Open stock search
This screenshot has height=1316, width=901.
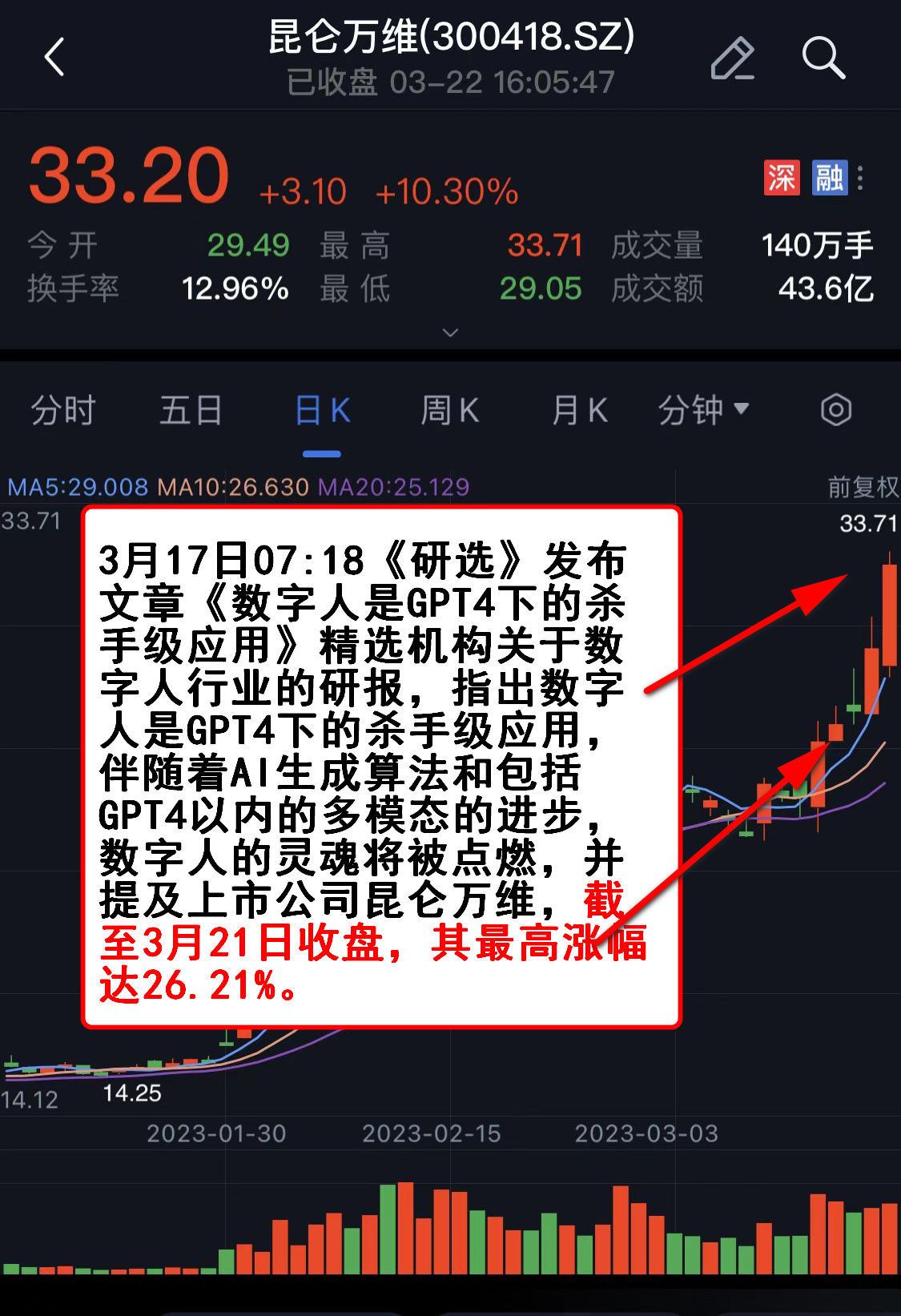point(823,58)
